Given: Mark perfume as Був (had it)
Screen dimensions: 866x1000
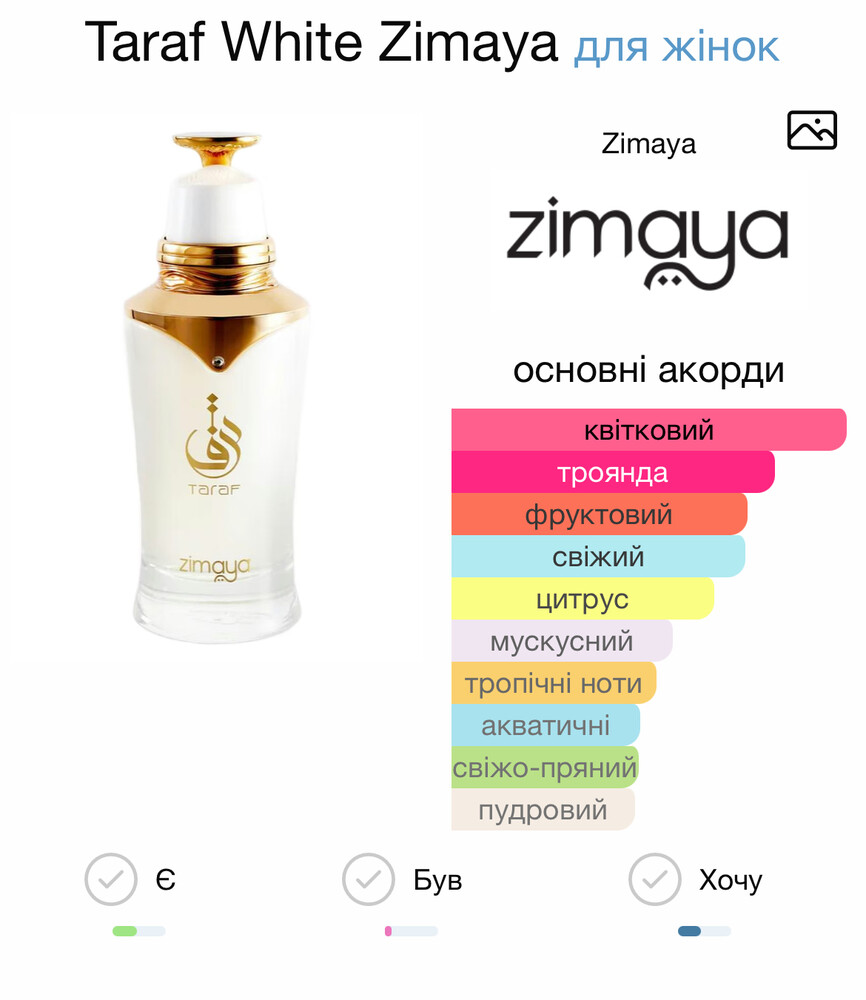Looking at the screenshot, I should pyautogui.click(x=368, y=880).
